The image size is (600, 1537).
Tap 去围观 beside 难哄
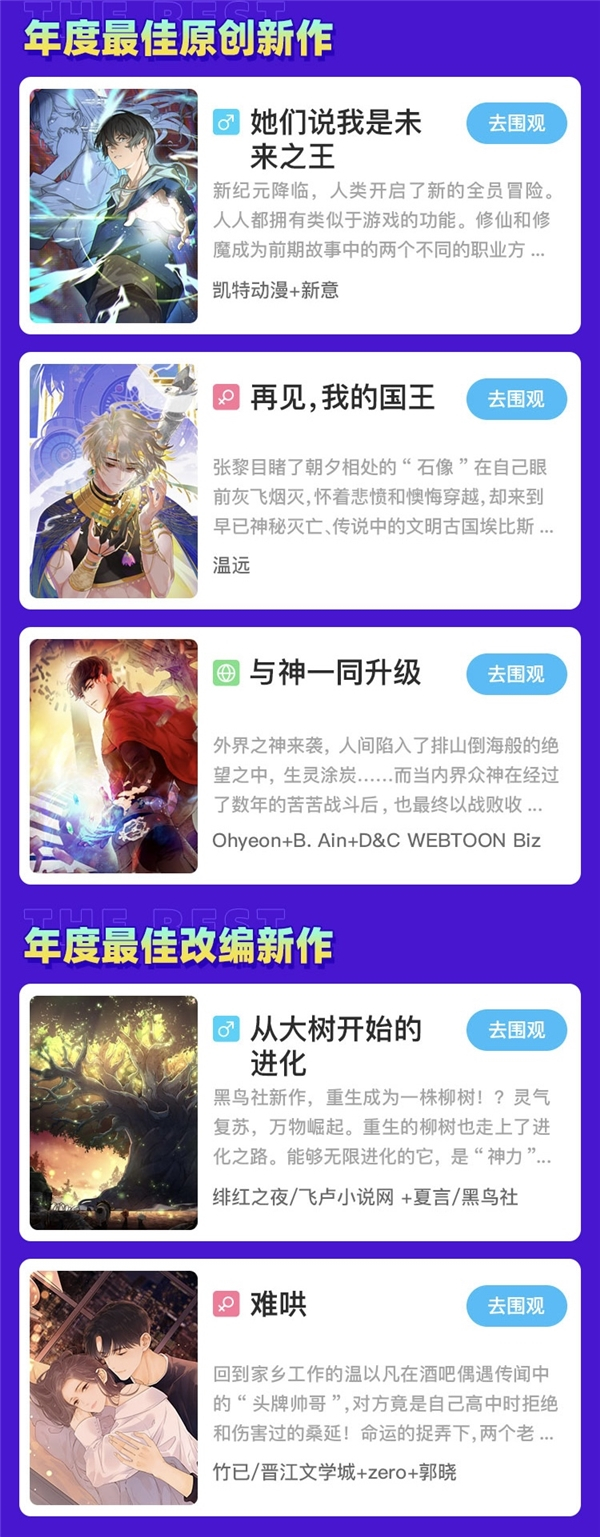click(x=516, y=1306)
